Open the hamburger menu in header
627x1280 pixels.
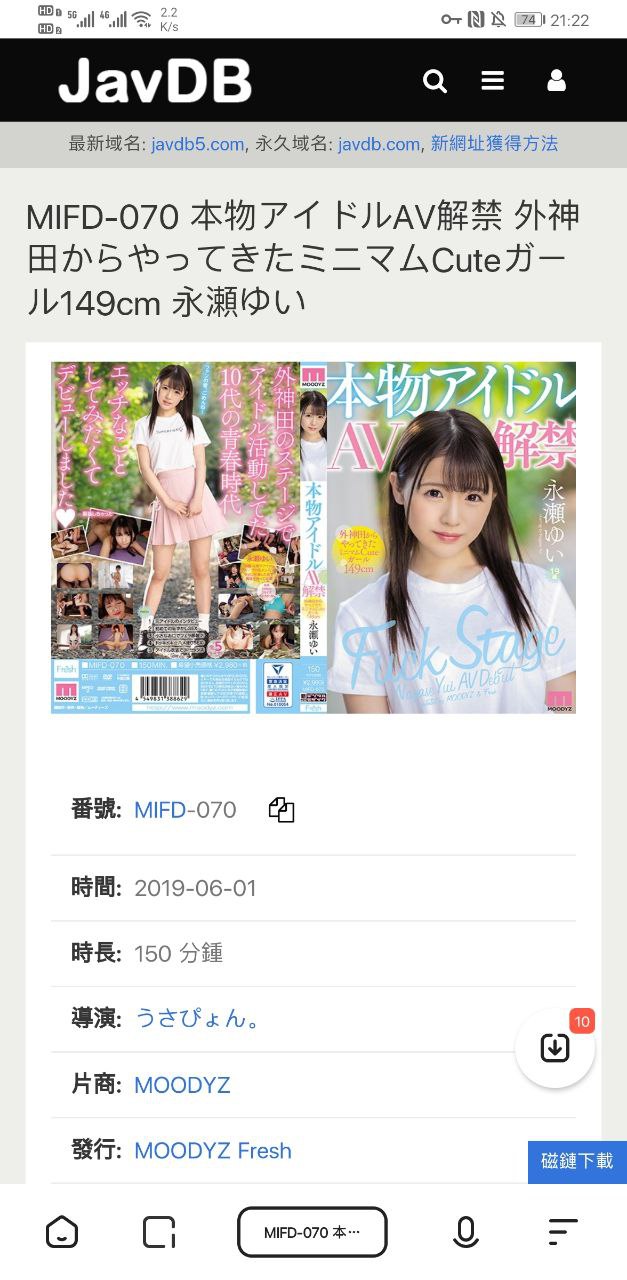(x=493, y=81)
